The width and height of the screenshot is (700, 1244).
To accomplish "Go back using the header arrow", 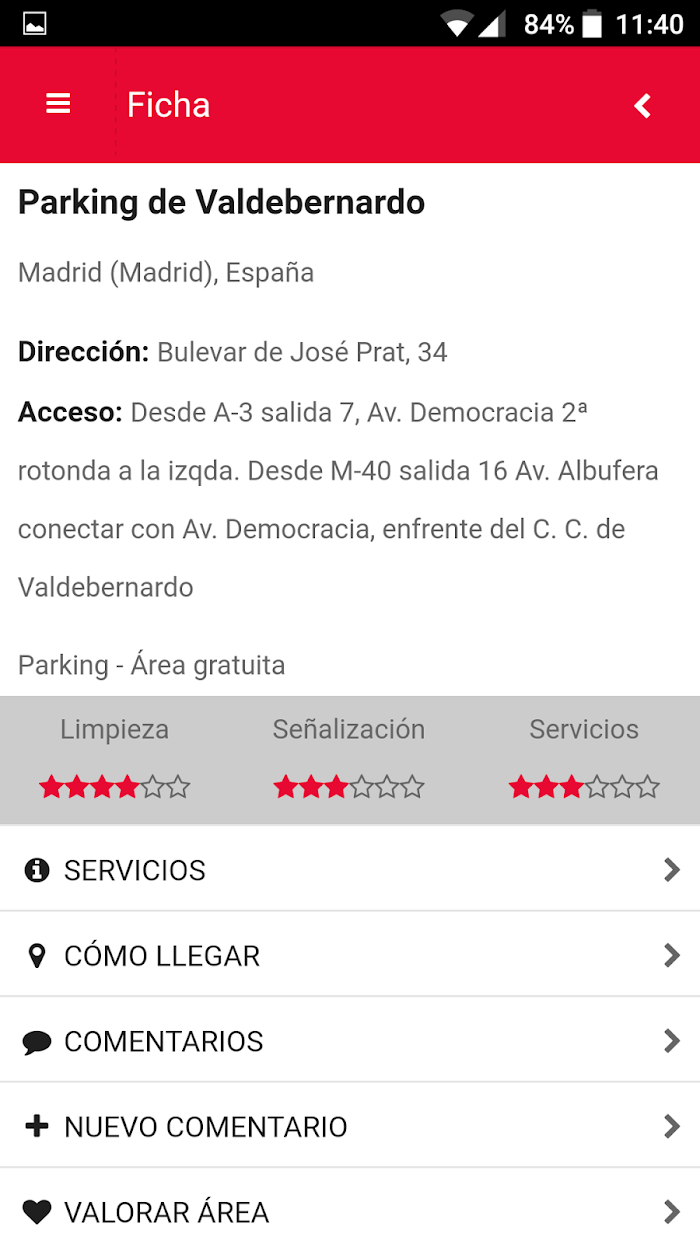I will (x=643, y=105).
